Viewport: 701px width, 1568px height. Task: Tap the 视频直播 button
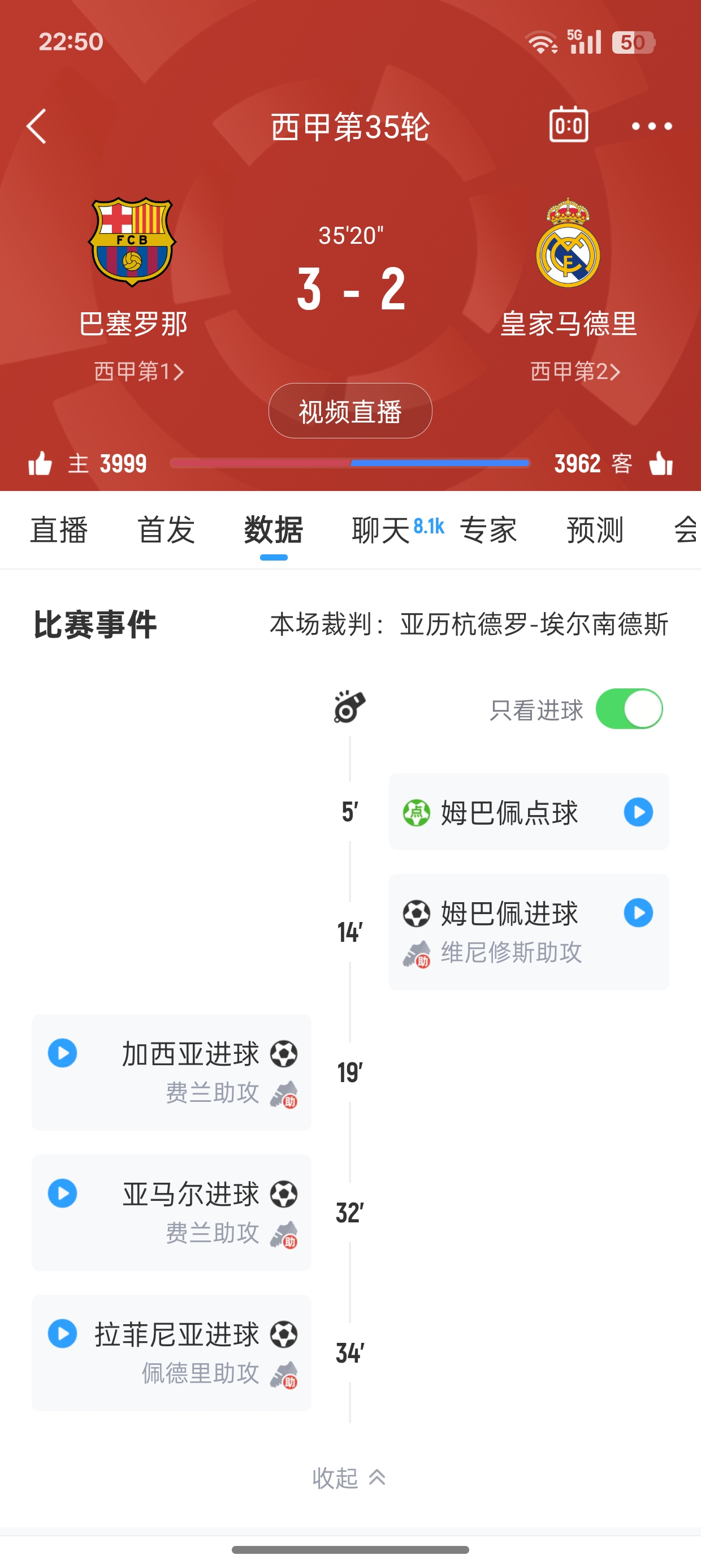click(x=350, y=411)
